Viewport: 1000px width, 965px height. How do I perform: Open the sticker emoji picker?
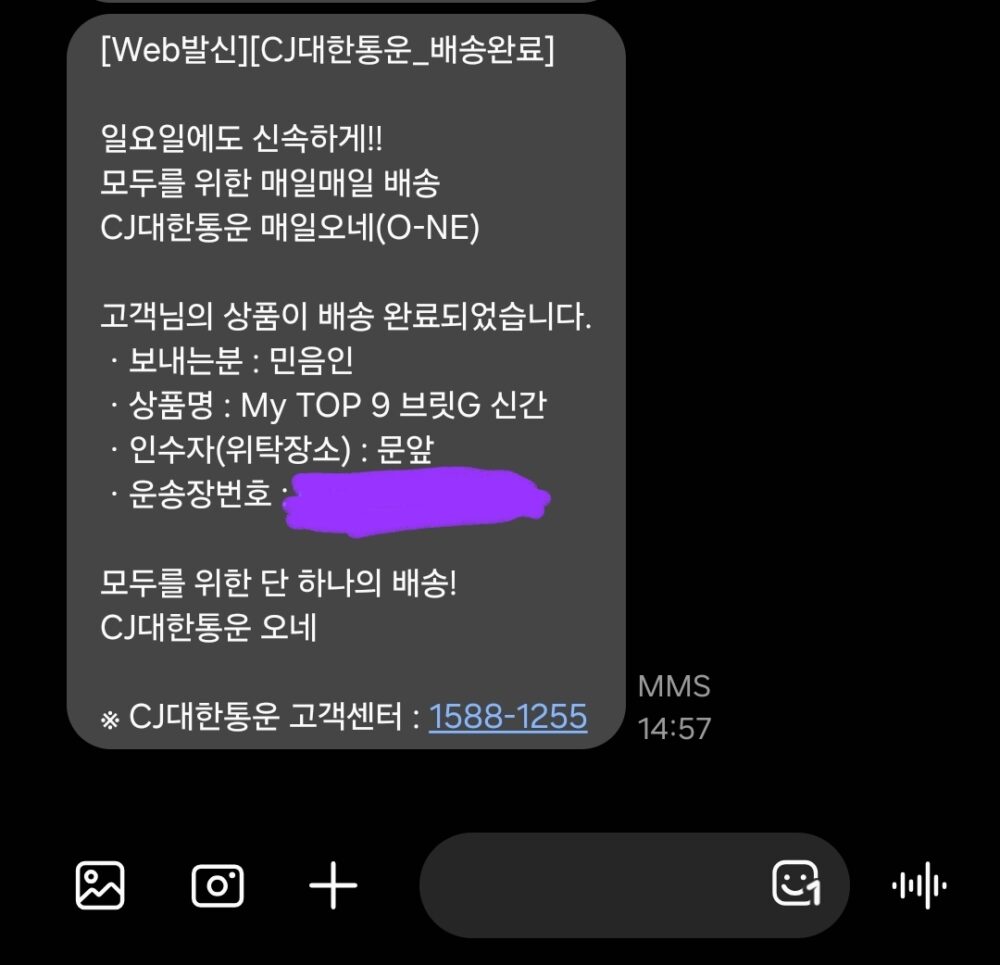(796, 885)
